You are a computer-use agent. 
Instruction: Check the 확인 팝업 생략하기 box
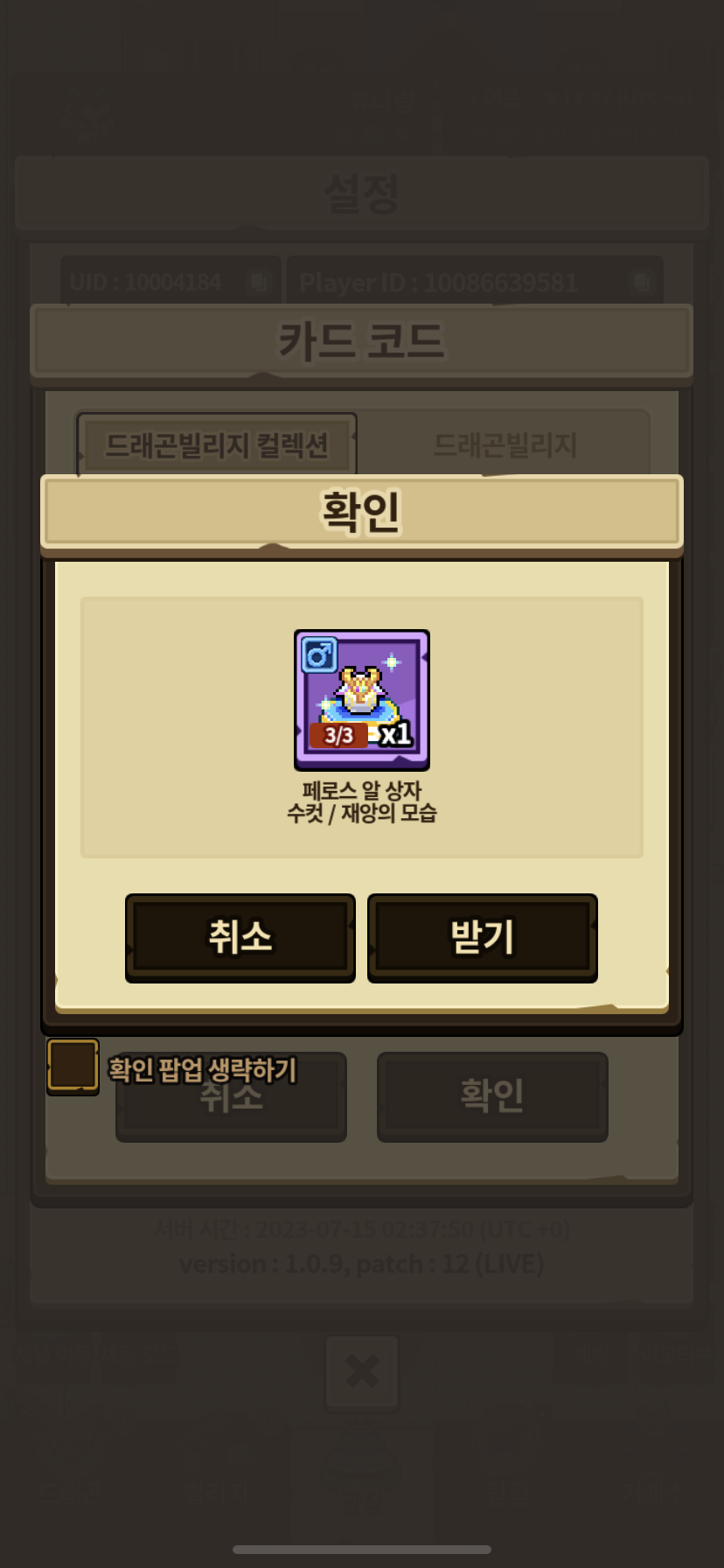73,1065
